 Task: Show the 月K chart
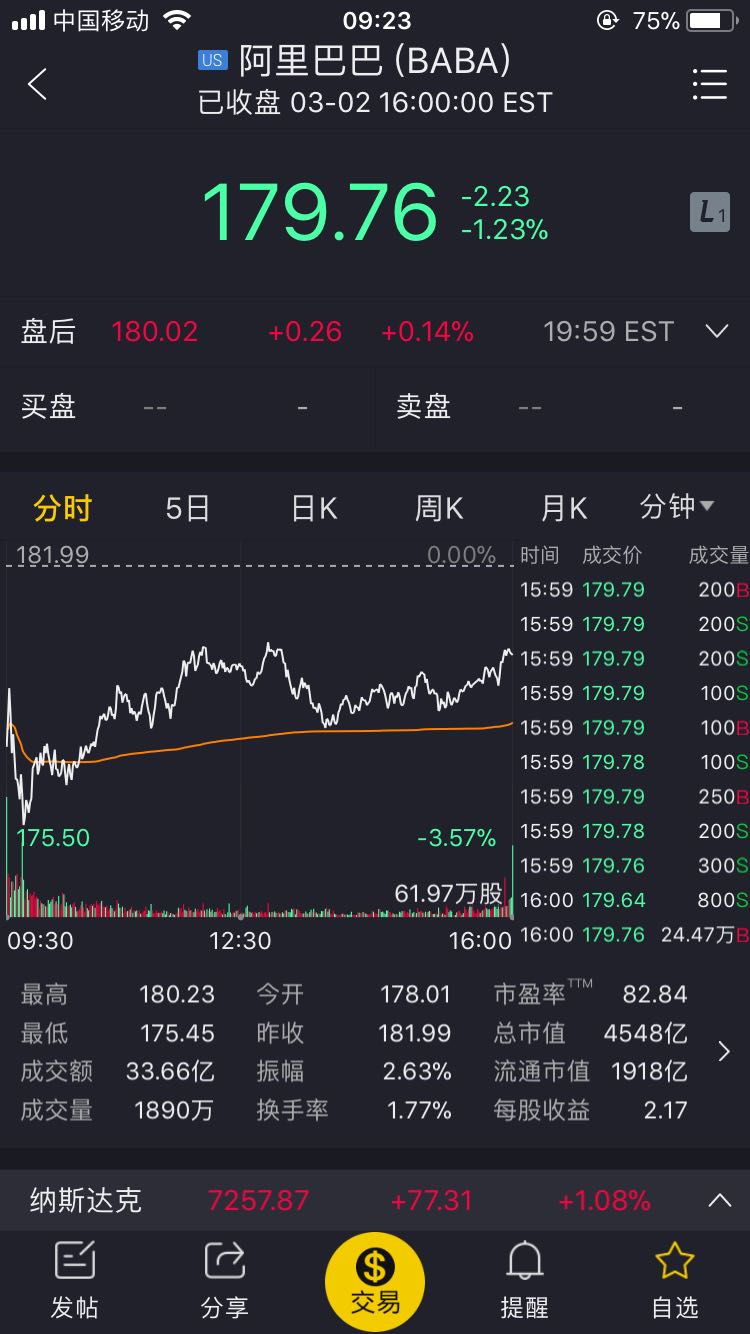[564, 508]
